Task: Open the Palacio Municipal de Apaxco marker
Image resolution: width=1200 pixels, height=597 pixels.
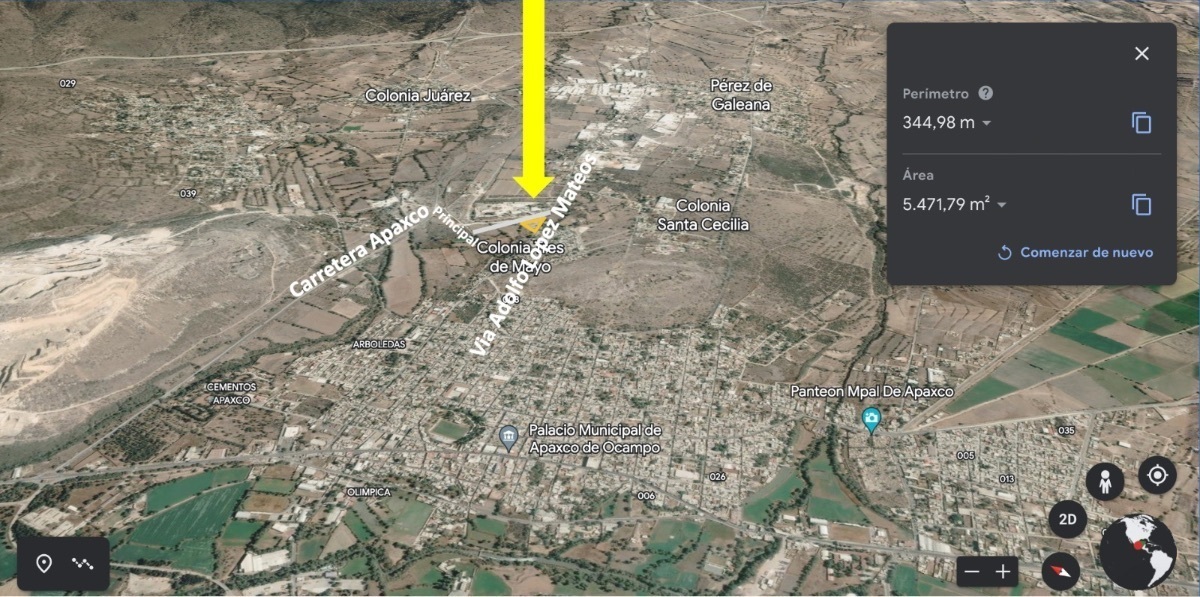Action: (508, 437)
